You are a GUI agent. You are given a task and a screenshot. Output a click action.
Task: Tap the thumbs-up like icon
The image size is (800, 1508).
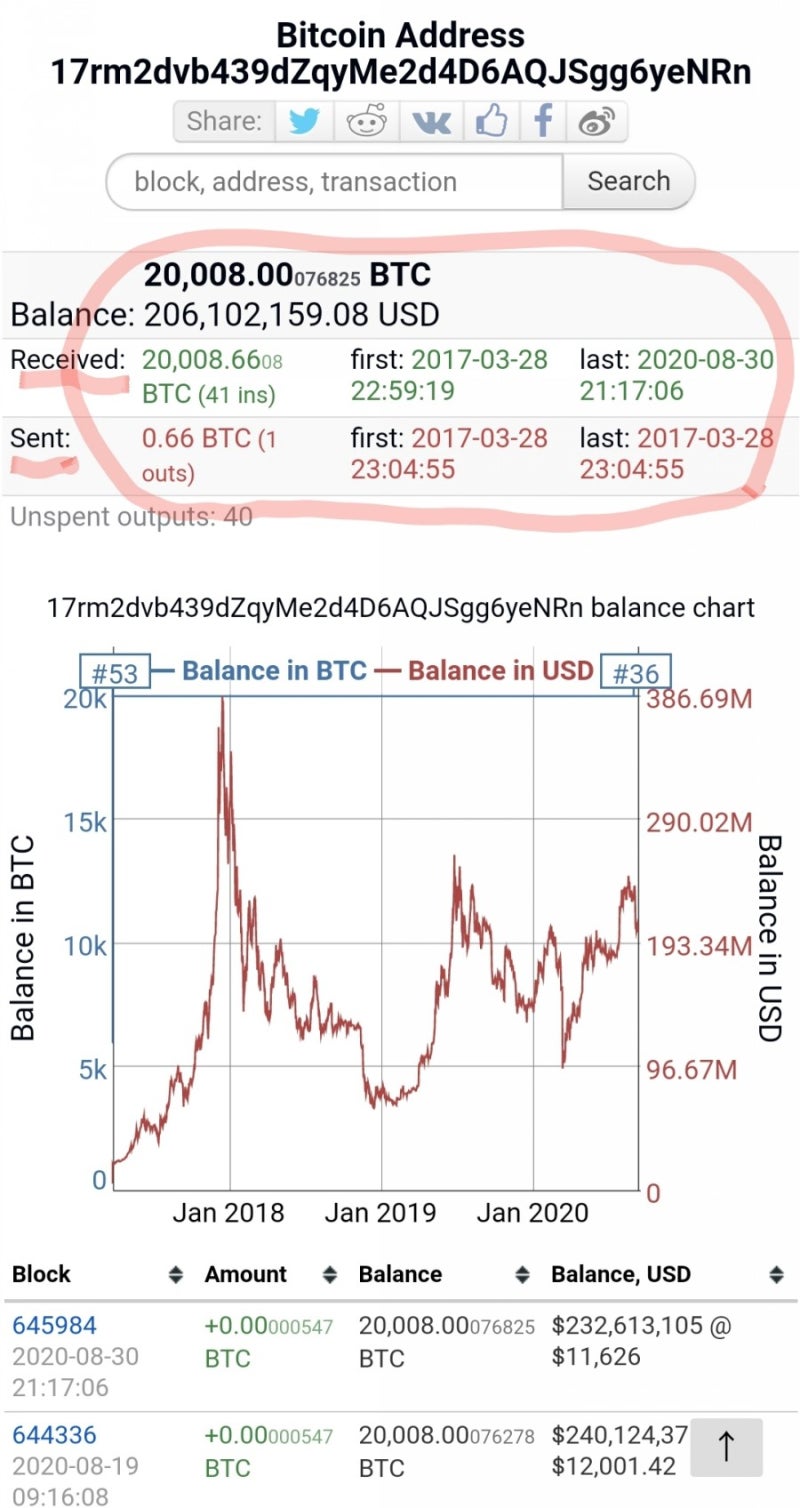click(x=491, y=122)
